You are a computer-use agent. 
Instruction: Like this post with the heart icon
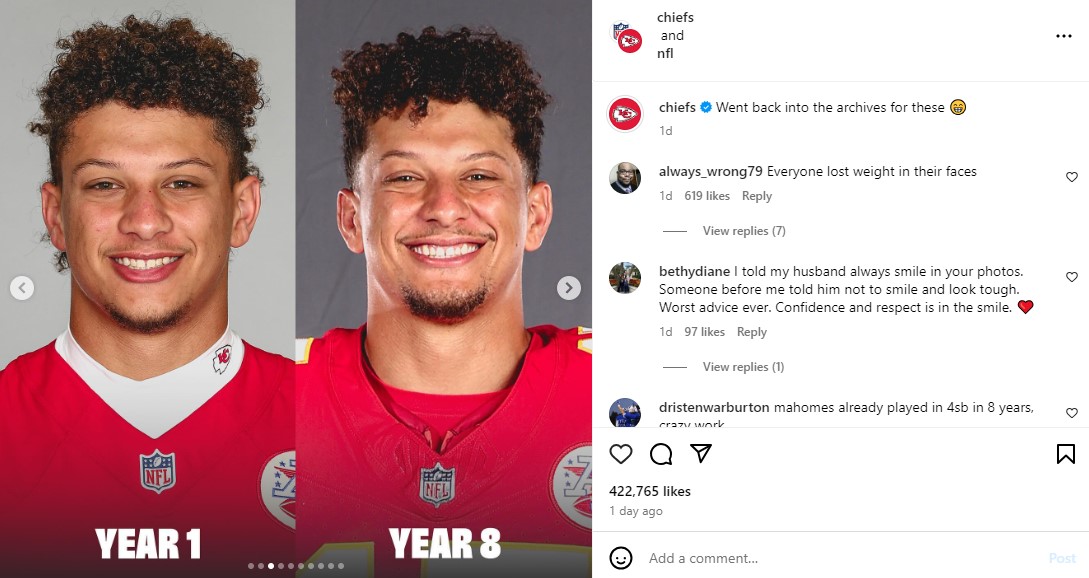click(x=621, y=454)
